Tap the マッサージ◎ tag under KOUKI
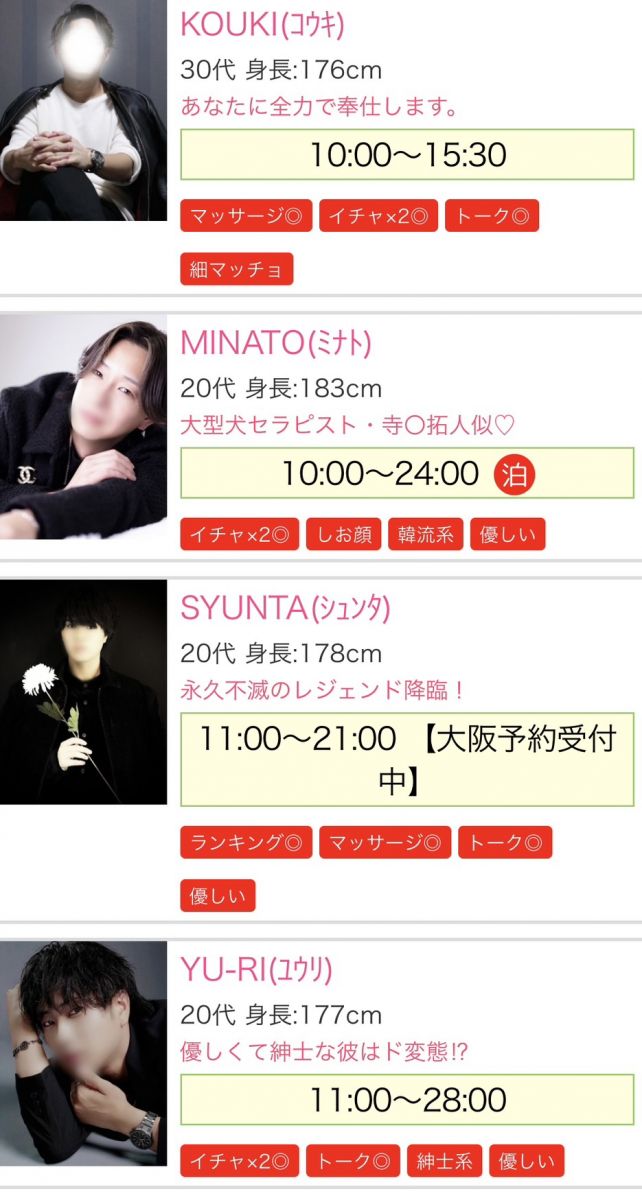 pyautogui.click(x=246, y=215)
